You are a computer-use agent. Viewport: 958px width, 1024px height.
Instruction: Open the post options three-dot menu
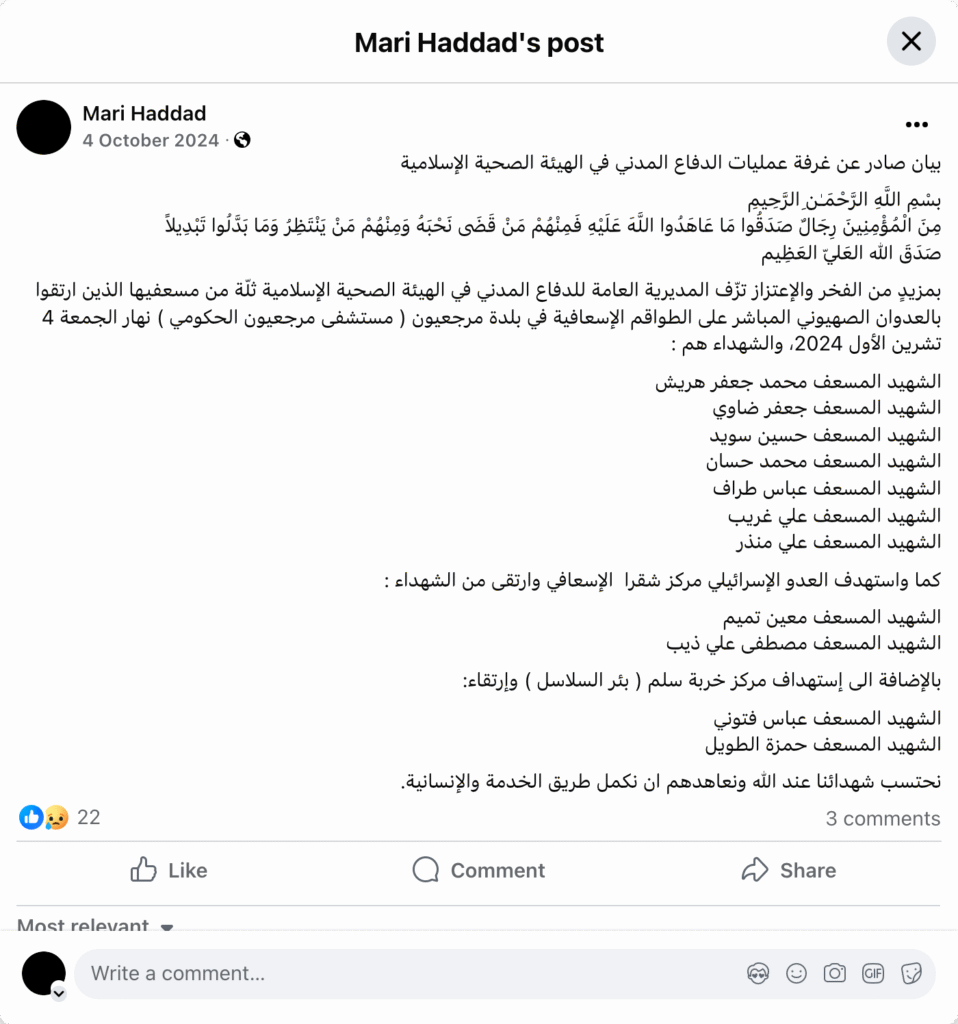[916, 125]
